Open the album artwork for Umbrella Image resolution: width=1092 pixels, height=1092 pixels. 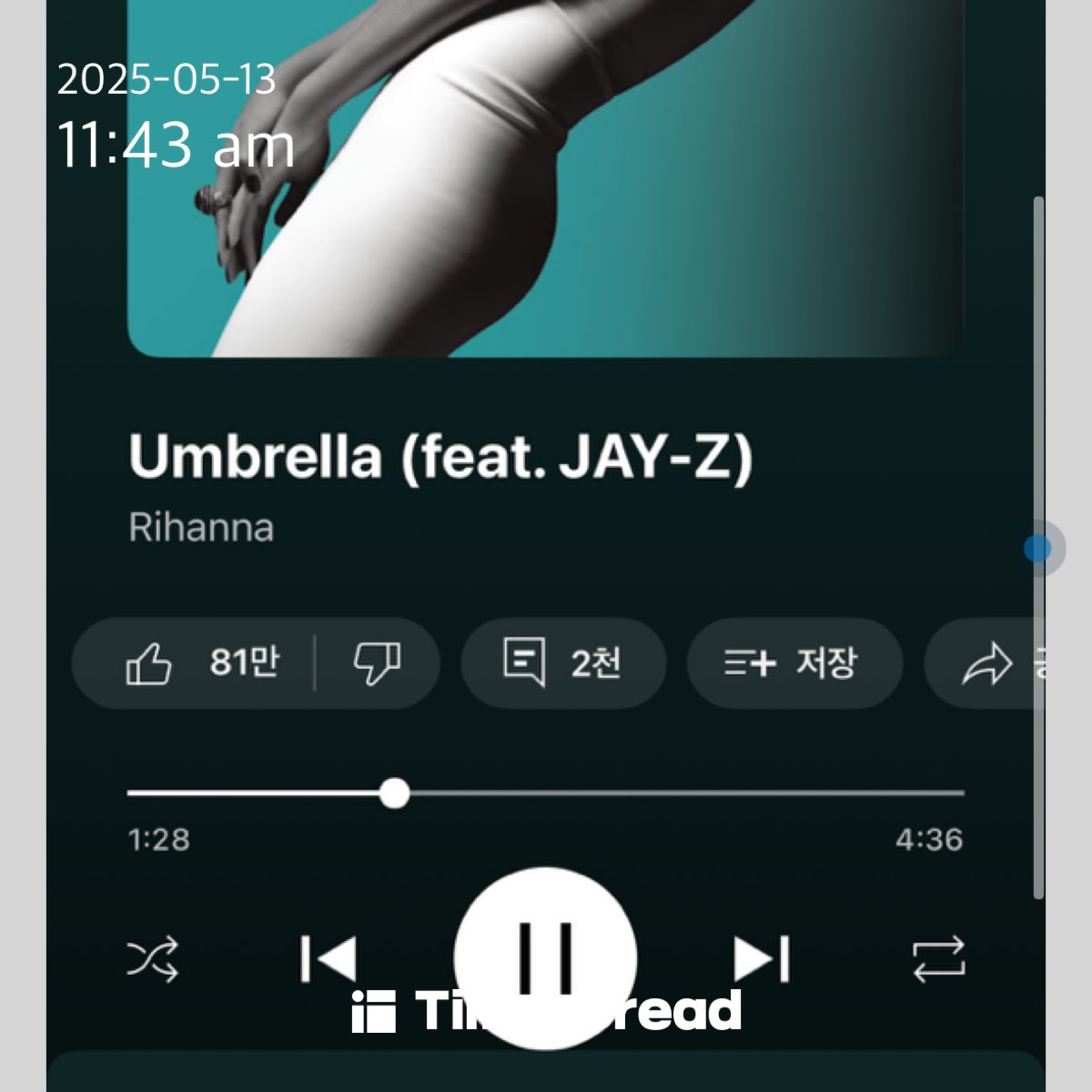click(546, 182)
